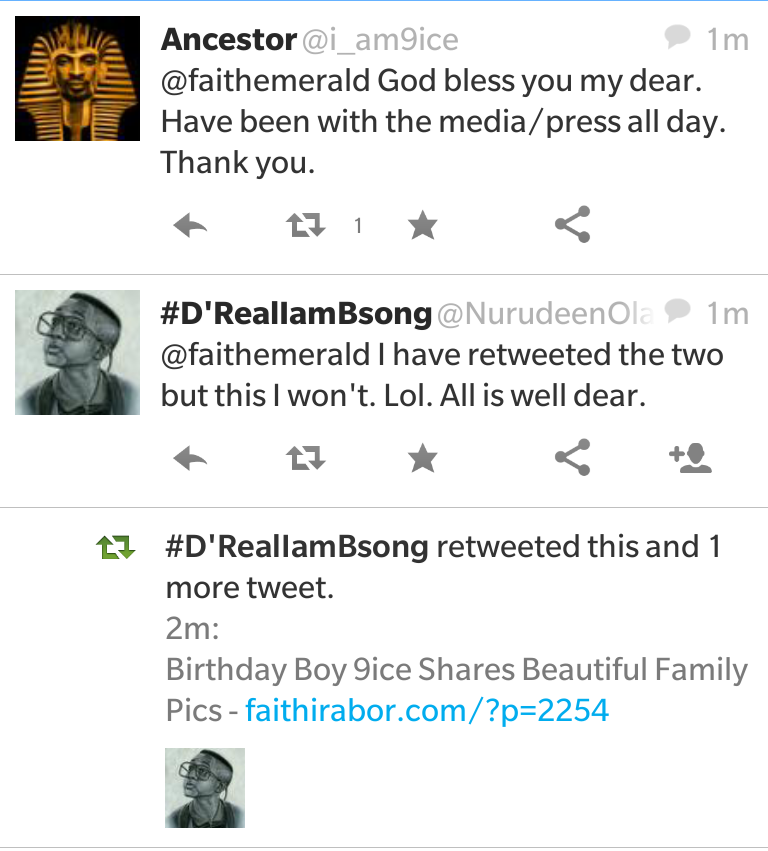Image resolution: width=768 pixels, height=851 pixels.
Task: Follow #D'RealIamBsong with the add-person icon
Action: coord(689,459)
